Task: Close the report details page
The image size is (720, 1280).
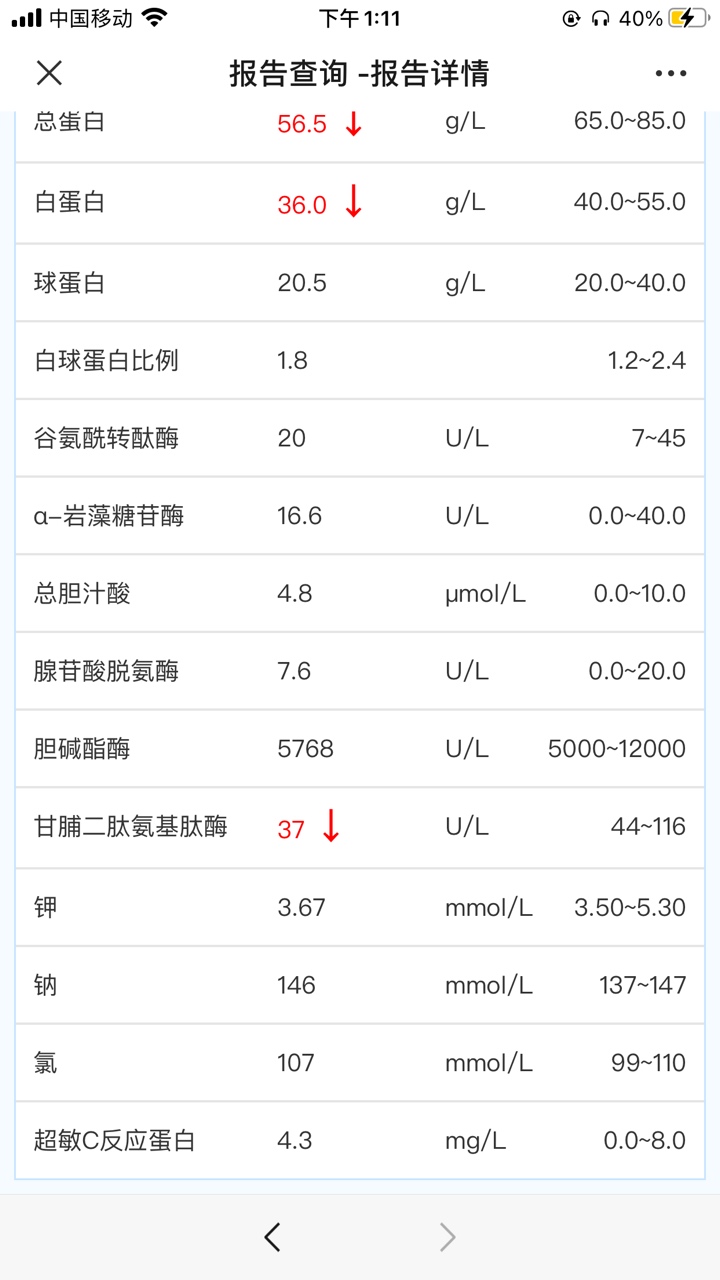Action: [x=49, y=73]
